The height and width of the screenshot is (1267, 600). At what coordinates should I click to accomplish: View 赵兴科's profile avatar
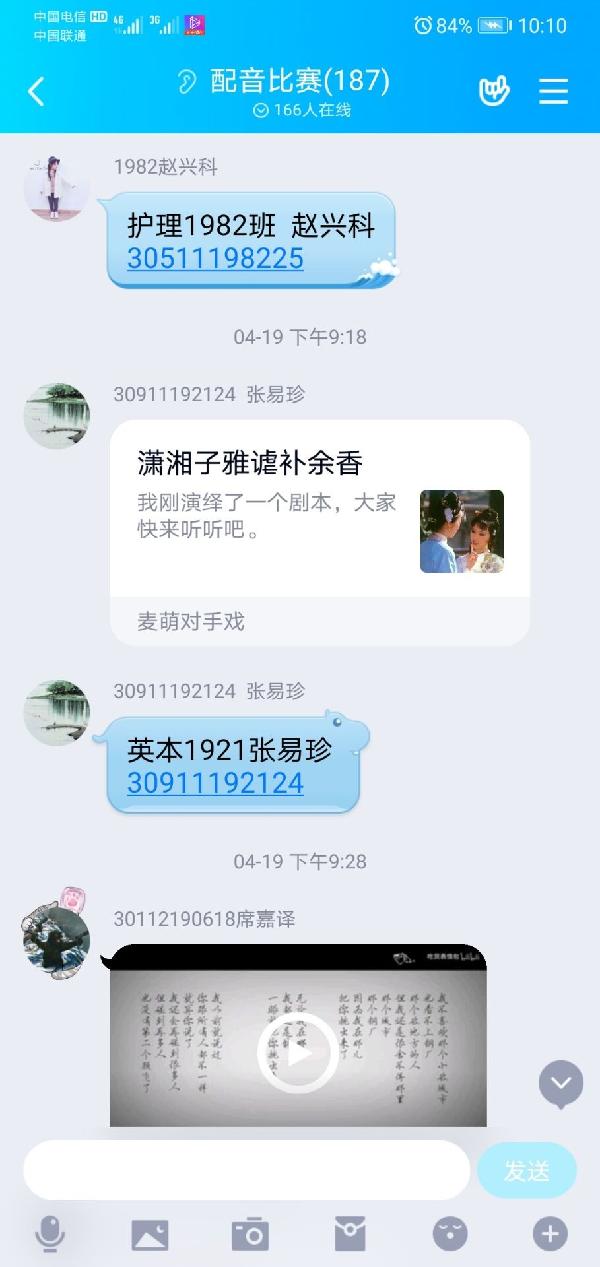(x=56, y=188)
